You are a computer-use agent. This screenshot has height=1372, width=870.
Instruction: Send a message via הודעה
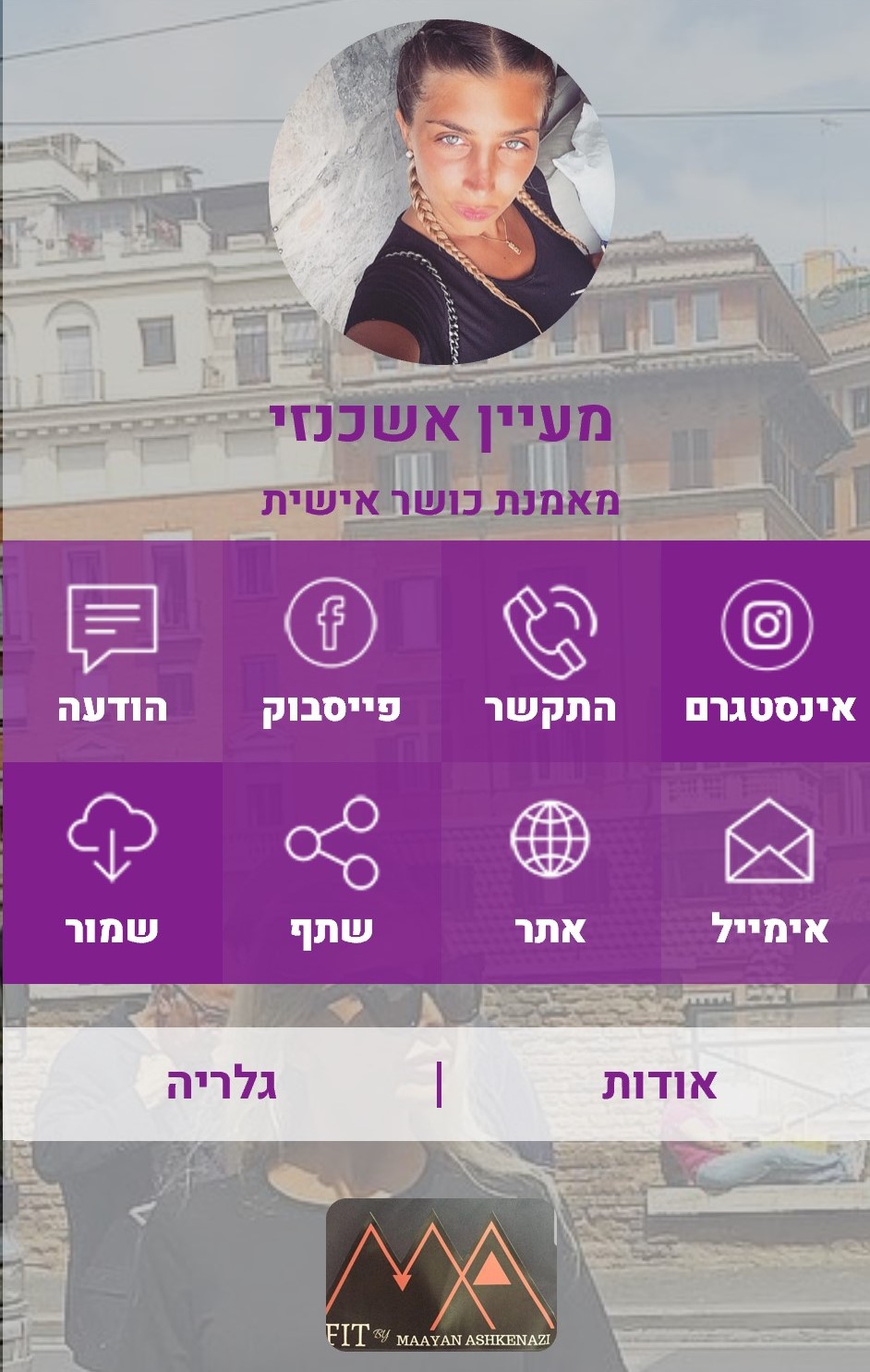[x=112, y=651]
